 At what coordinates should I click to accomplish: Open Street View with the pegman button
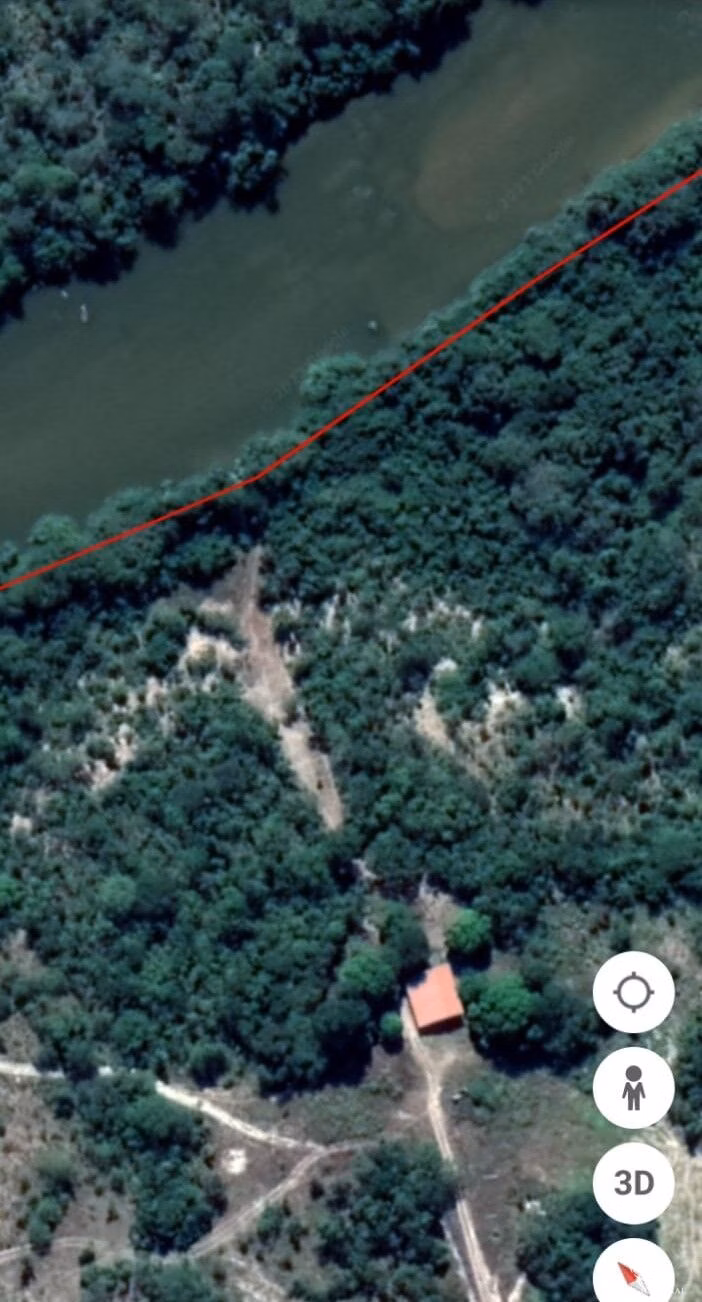click(x=633, y=1088)
